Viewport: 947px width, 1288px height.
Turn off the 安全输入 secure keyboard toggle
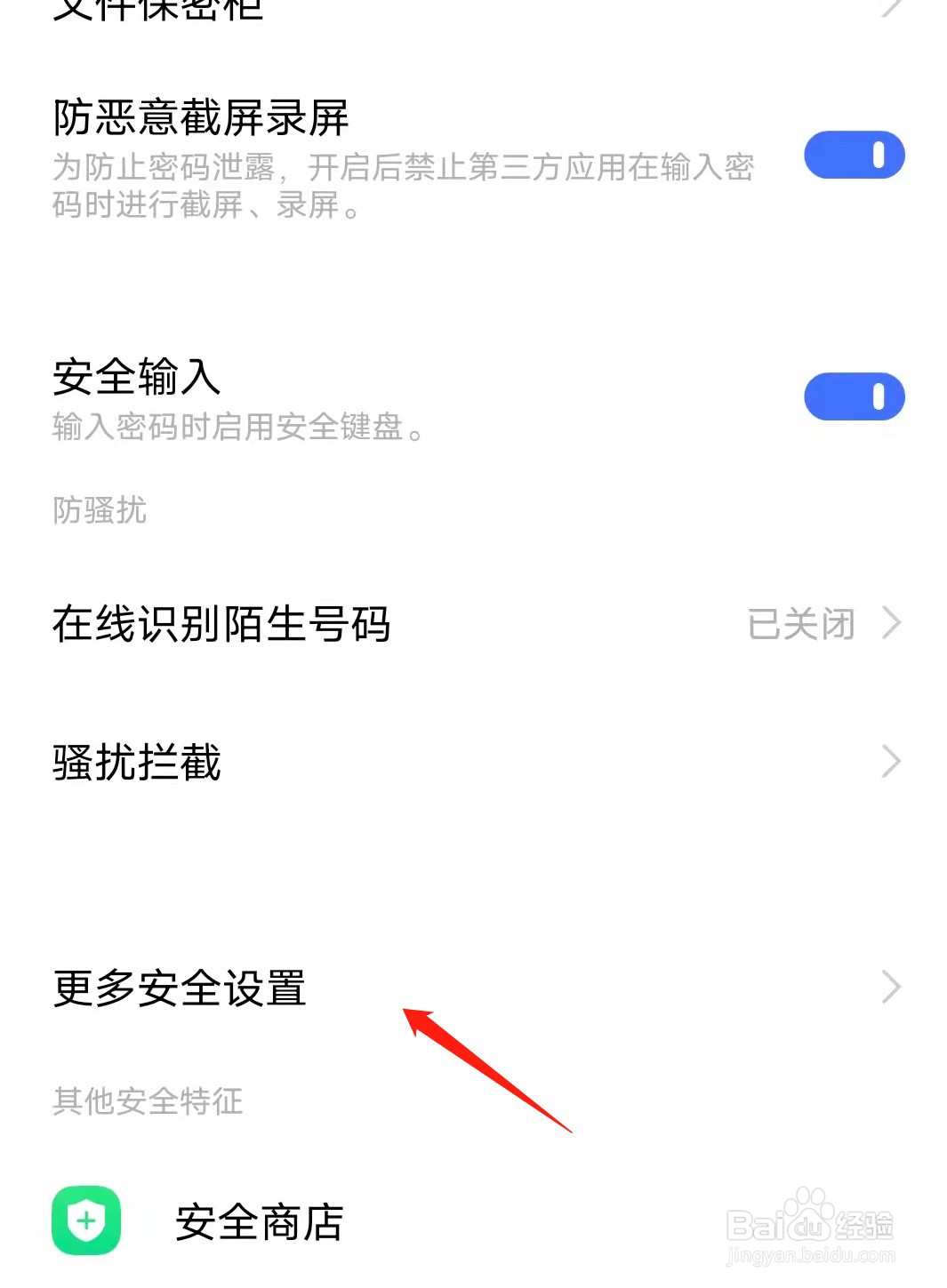(x=854, y=396)
